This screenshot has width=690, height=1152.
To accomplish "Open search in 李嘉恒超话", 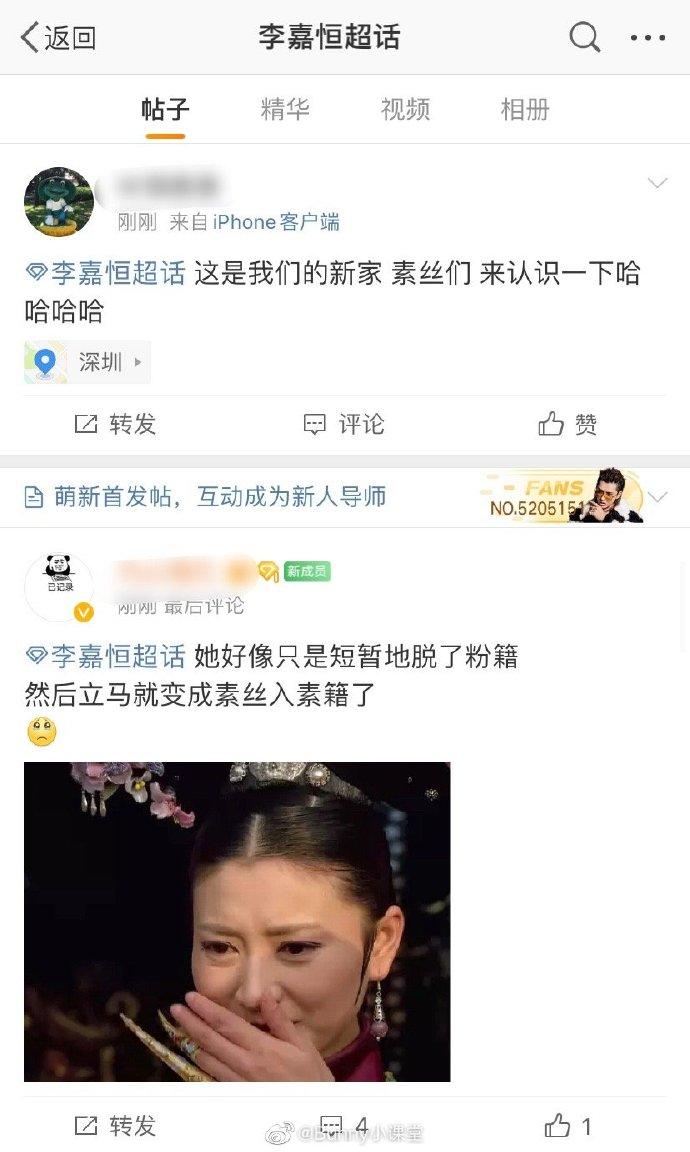I will tap(585, 38).
